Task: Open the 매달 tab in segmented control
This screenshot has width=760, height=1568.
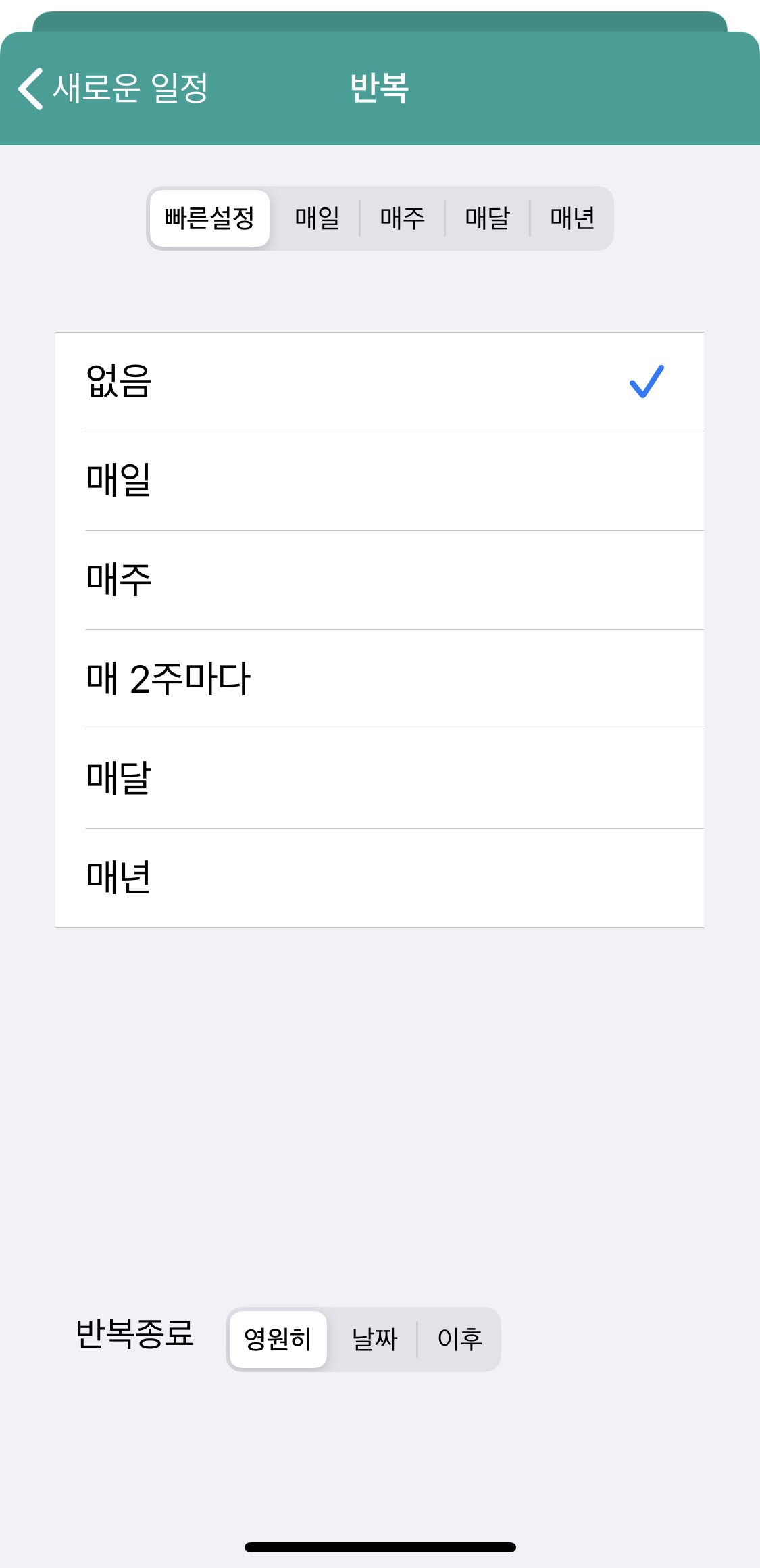Action: coord(488,217)
